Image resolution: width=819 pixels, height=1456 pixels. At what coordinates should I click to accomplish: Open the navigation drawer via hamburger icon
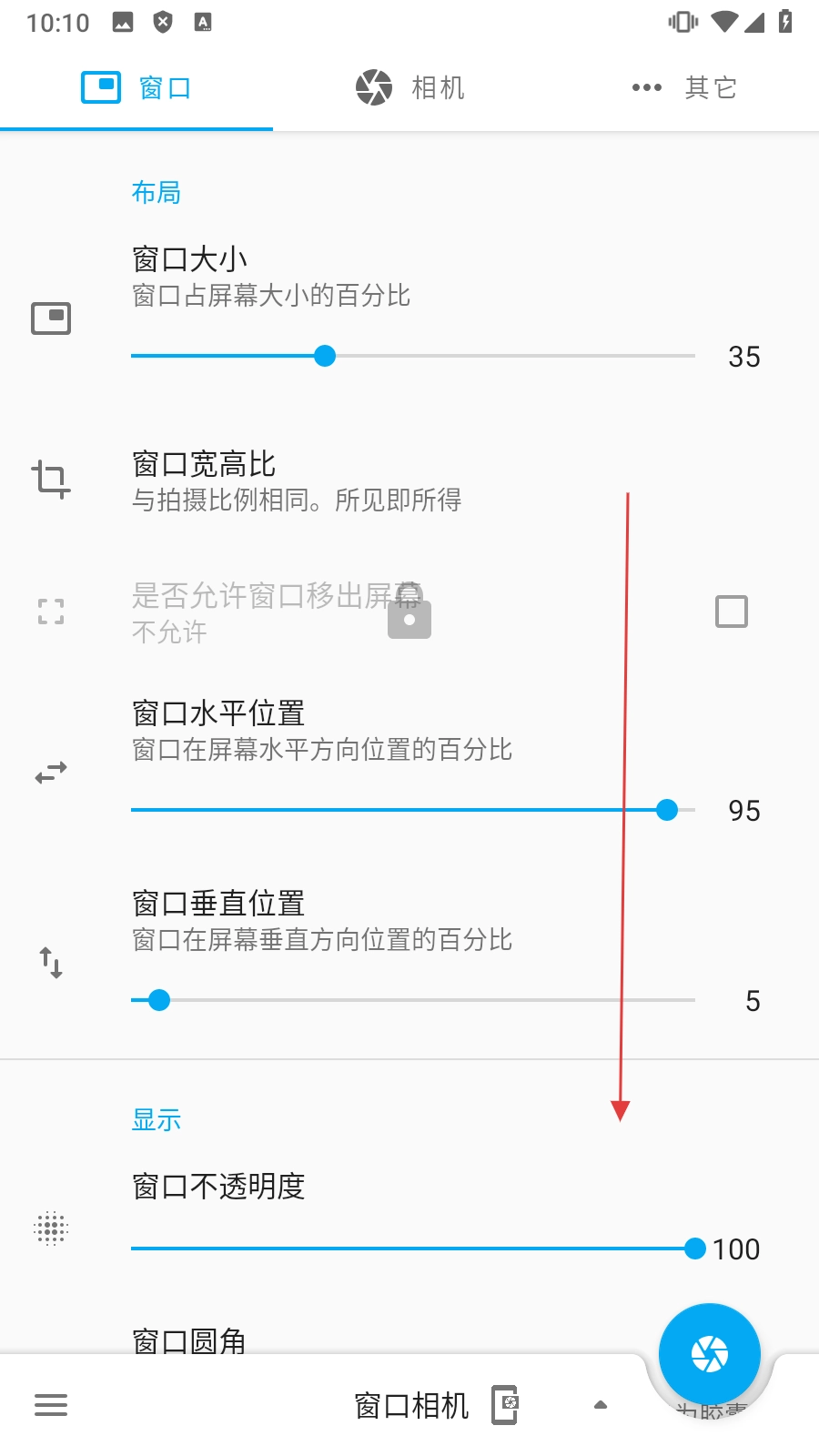tap(50, 1405)
